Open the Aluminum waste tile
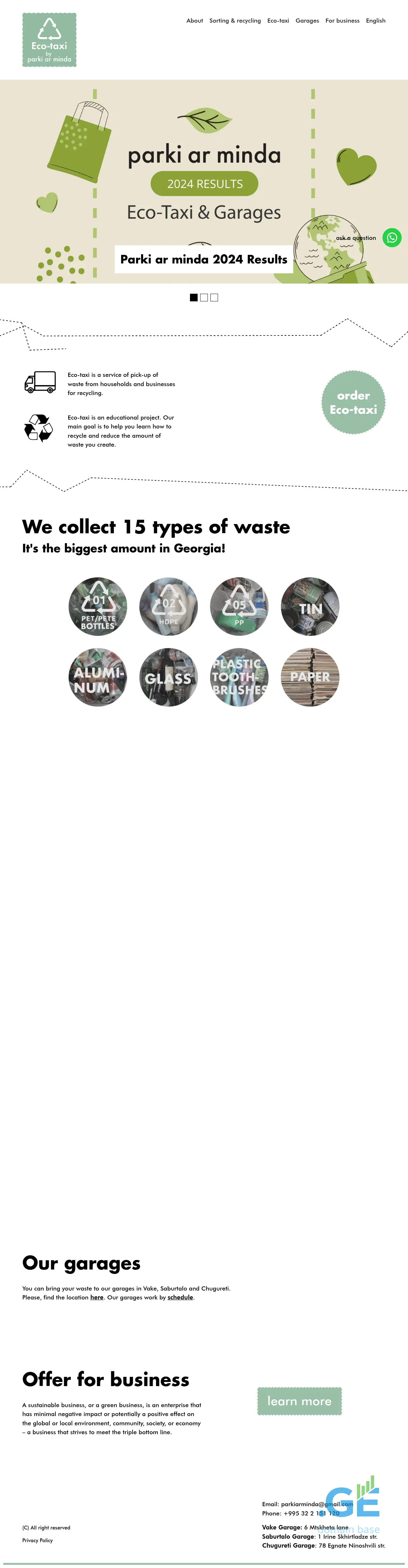The image size is (408, 1568). (x=98, y=677)
